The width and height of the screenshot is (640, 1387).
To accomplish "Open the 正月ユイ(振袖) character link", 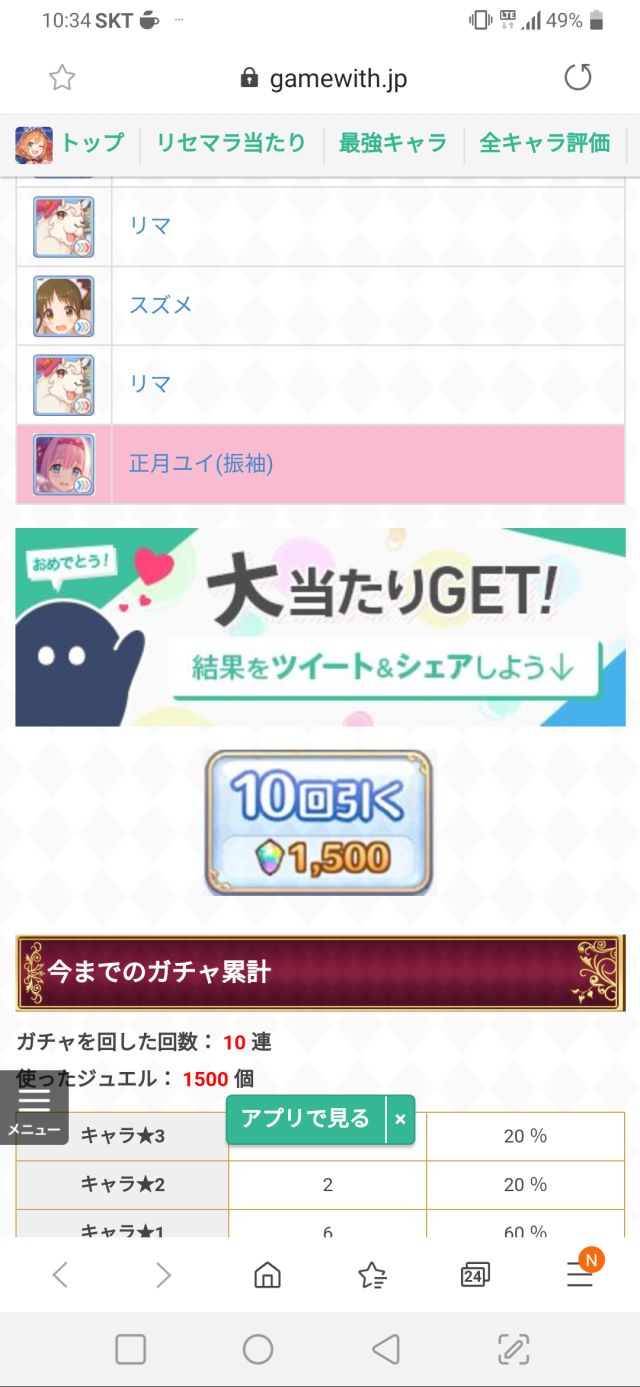I will (201, 464).
